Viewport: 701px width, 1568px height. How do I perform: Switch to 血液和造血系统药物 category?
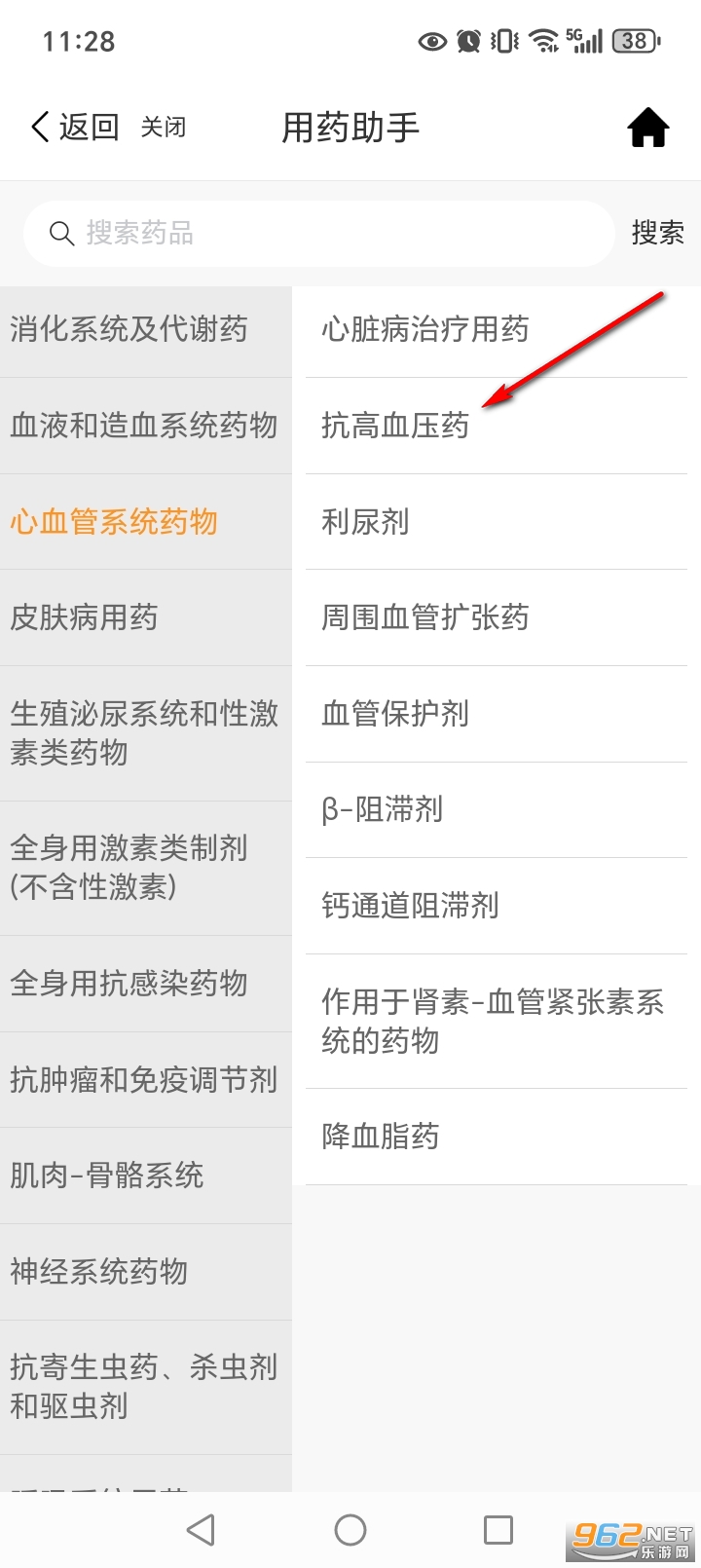(146, 426)
